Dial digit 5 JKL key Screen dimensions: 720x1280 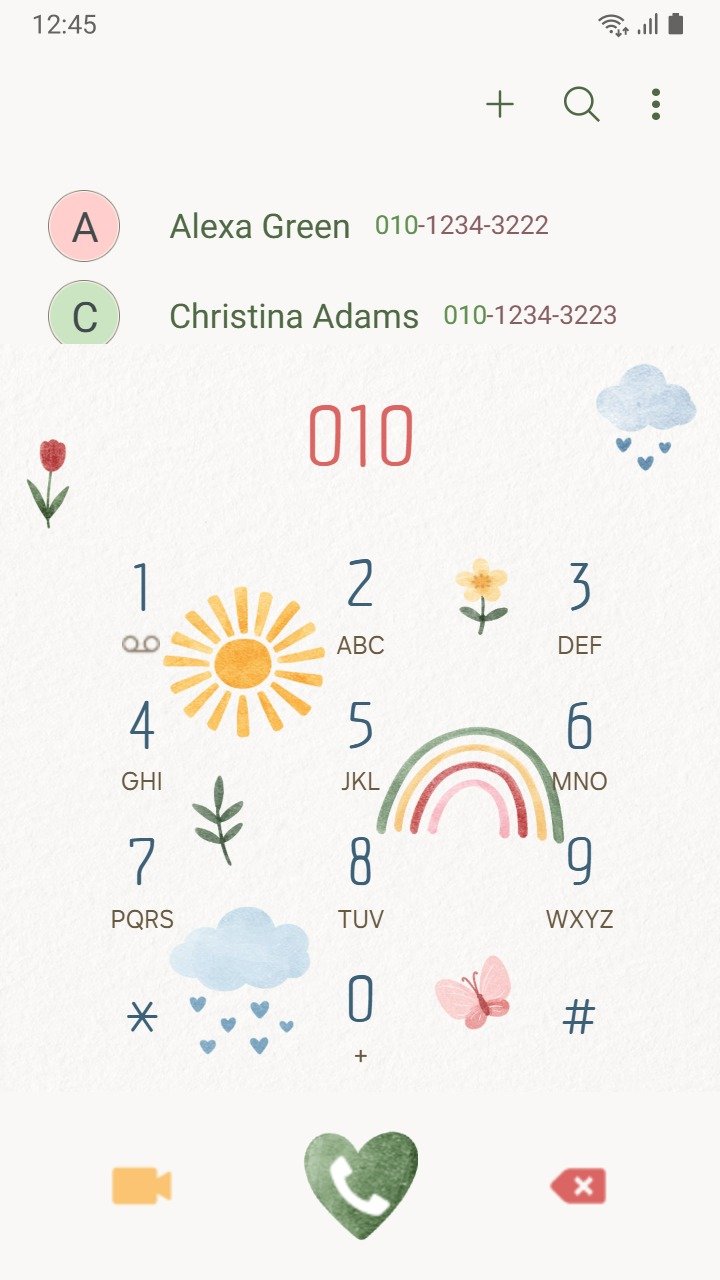pyautogui.click(x=360, y=745)
